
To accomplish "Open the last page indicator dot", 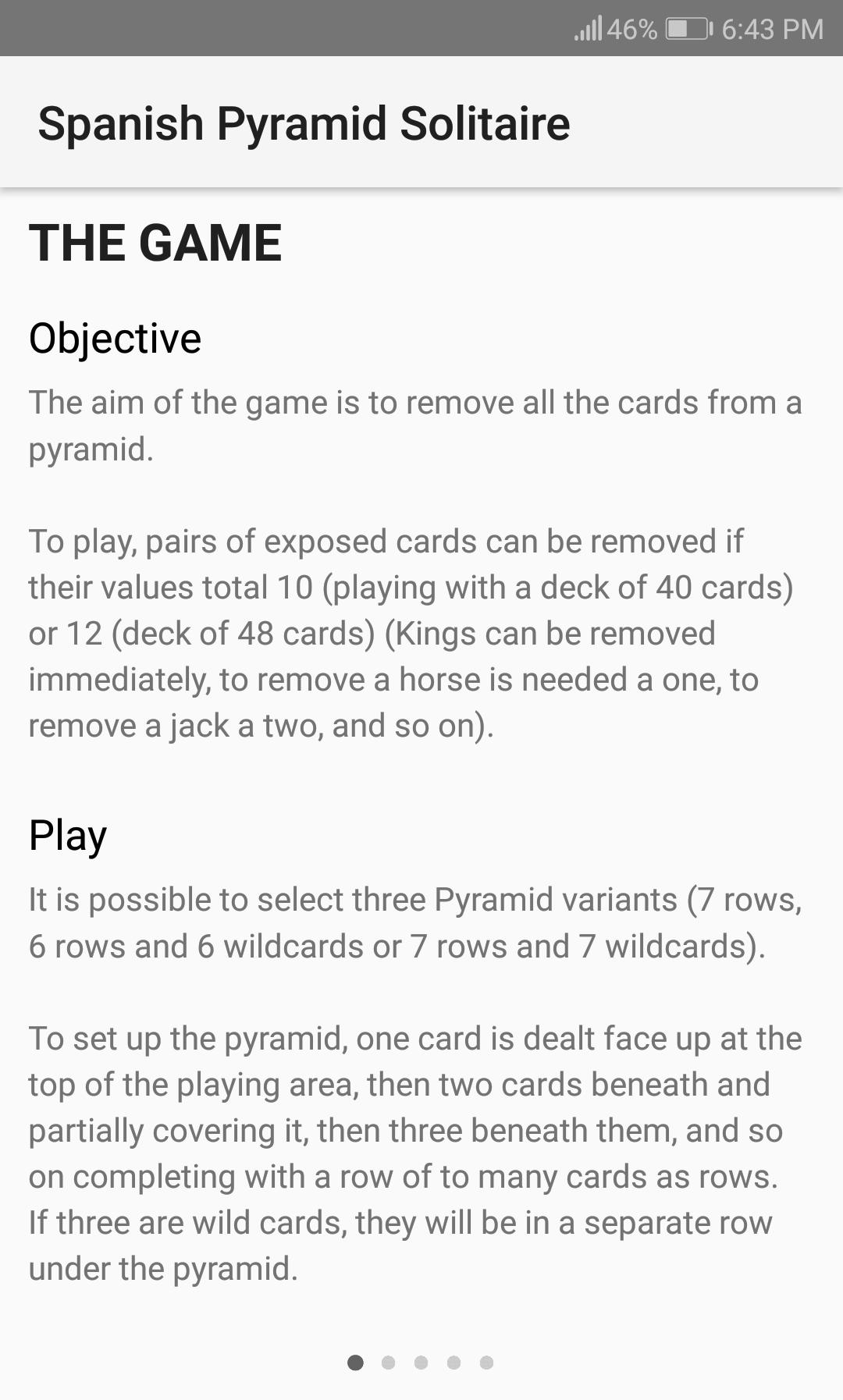I will click(486, 1363).
